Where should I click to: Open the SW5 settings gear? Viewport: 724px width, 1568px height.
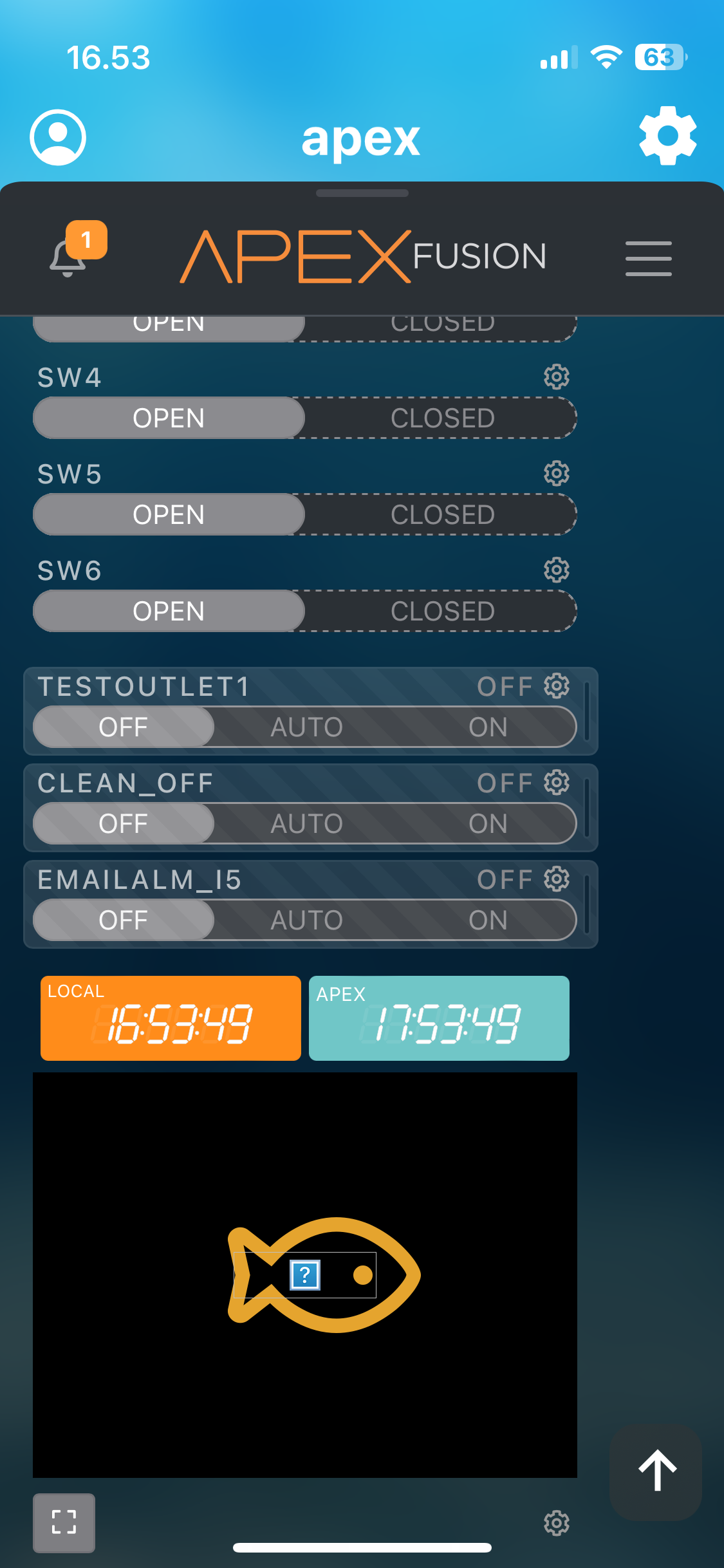pos(556,474)
